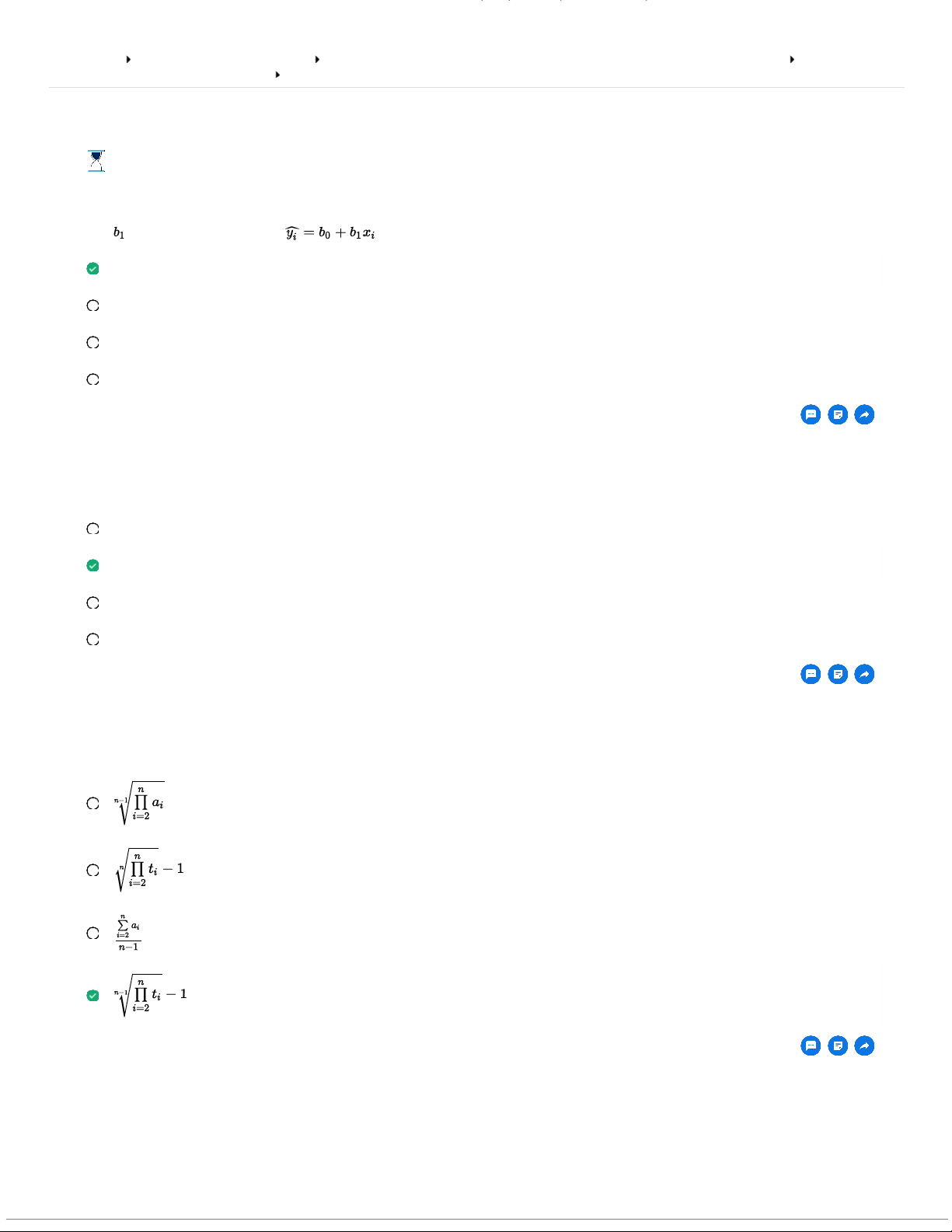This screenshot has height=1232, width=952.
Task: Add a note to the b1 regression question
Action: click(x=838, y=415)
